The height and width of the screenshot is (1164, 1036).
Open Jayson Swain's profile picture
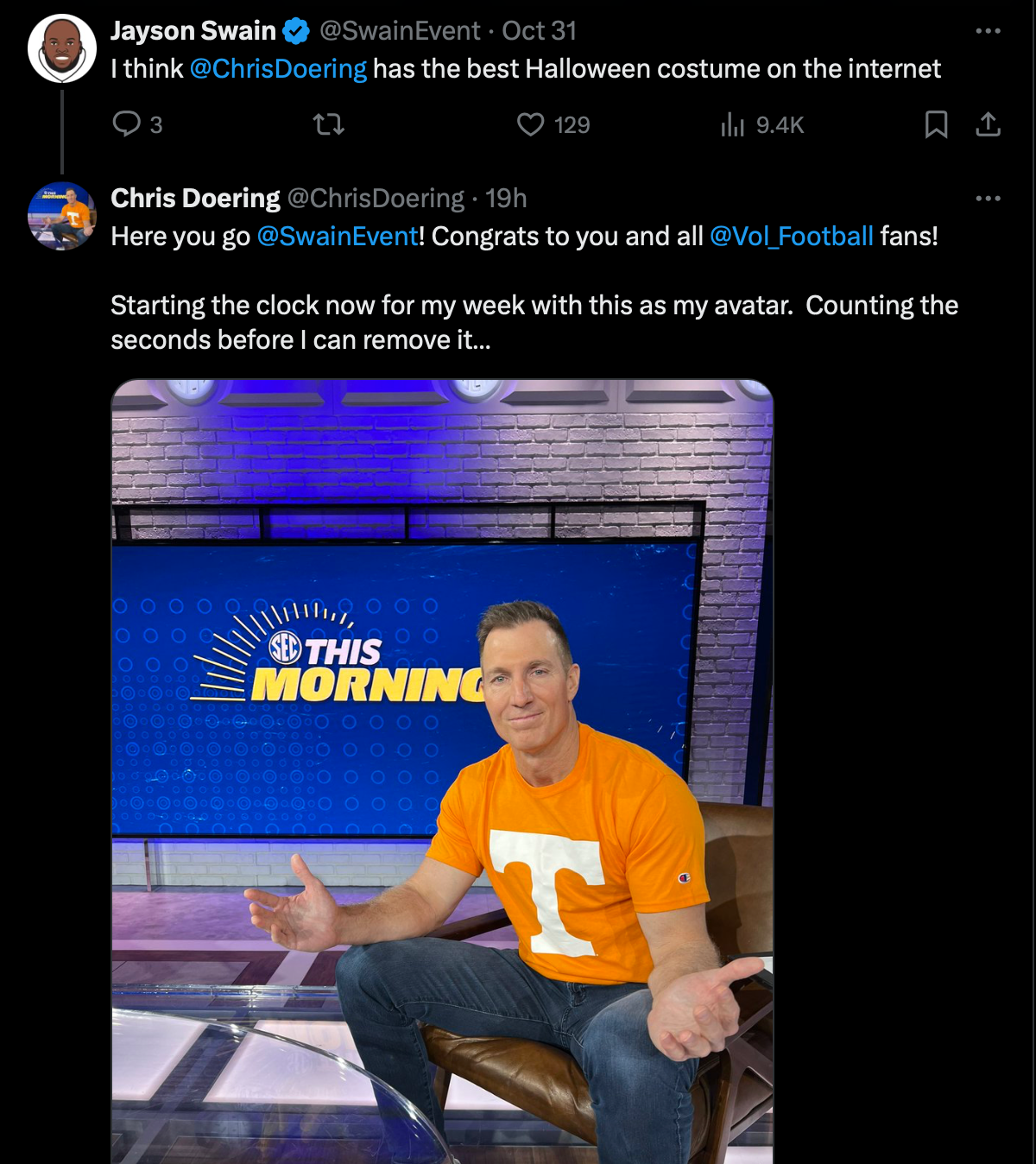pyautogui.click(x=62, y=48)
